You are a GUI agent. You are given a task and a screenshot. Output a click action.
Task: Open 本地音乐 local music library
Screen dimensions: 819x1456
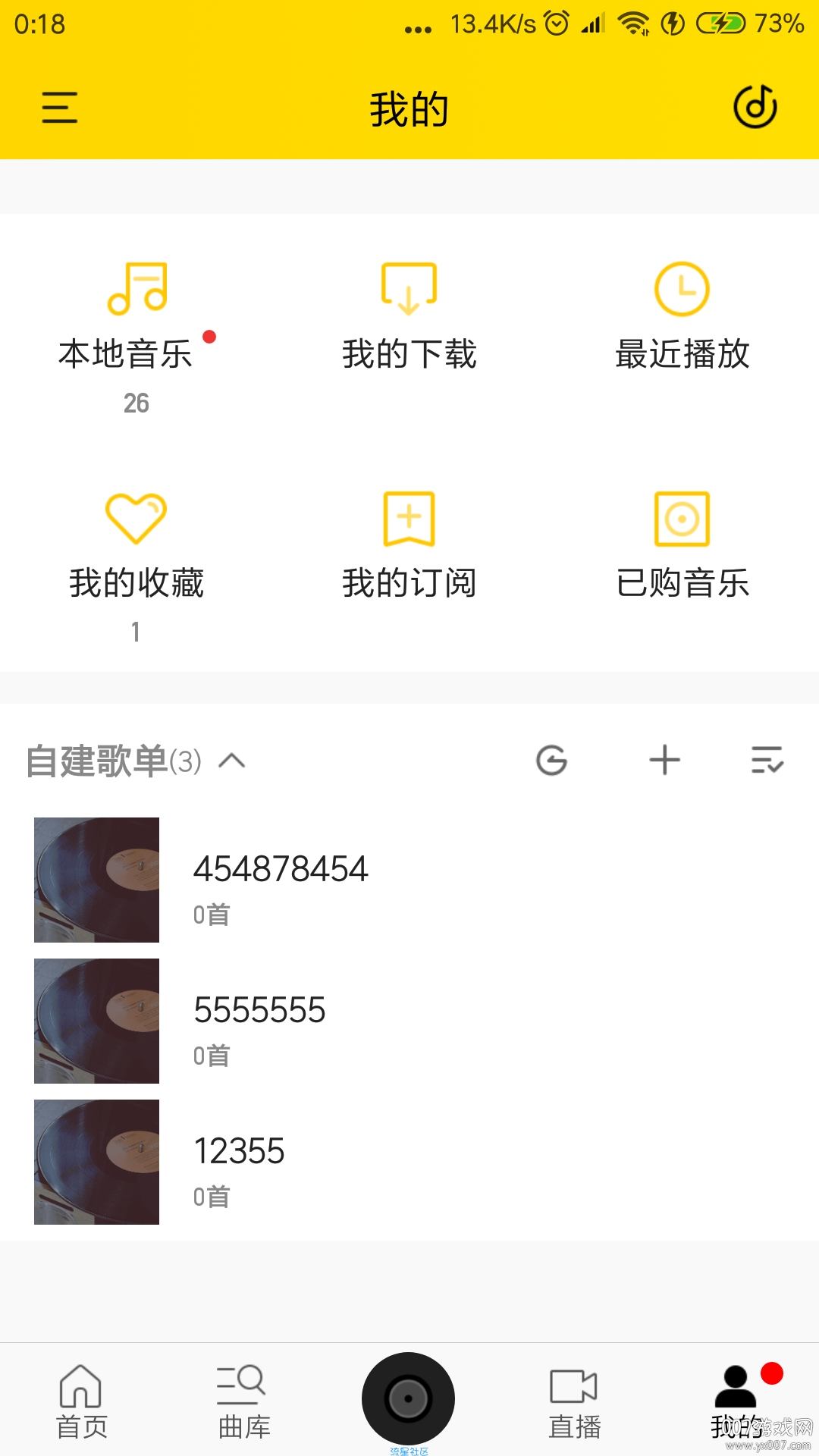coord(136,318)
